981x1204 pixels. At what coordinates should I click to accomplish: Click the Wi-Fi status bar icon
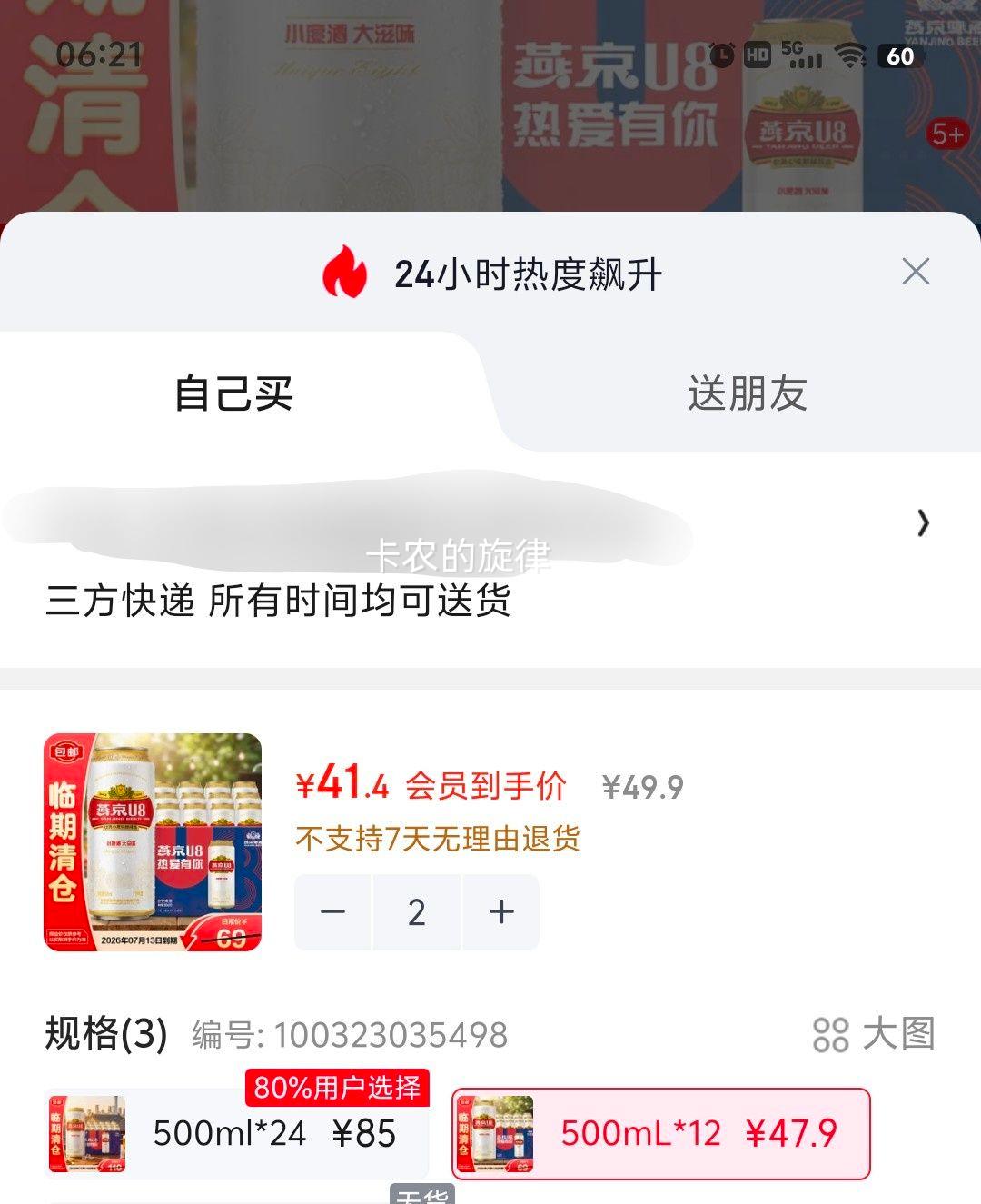(850, 56)
